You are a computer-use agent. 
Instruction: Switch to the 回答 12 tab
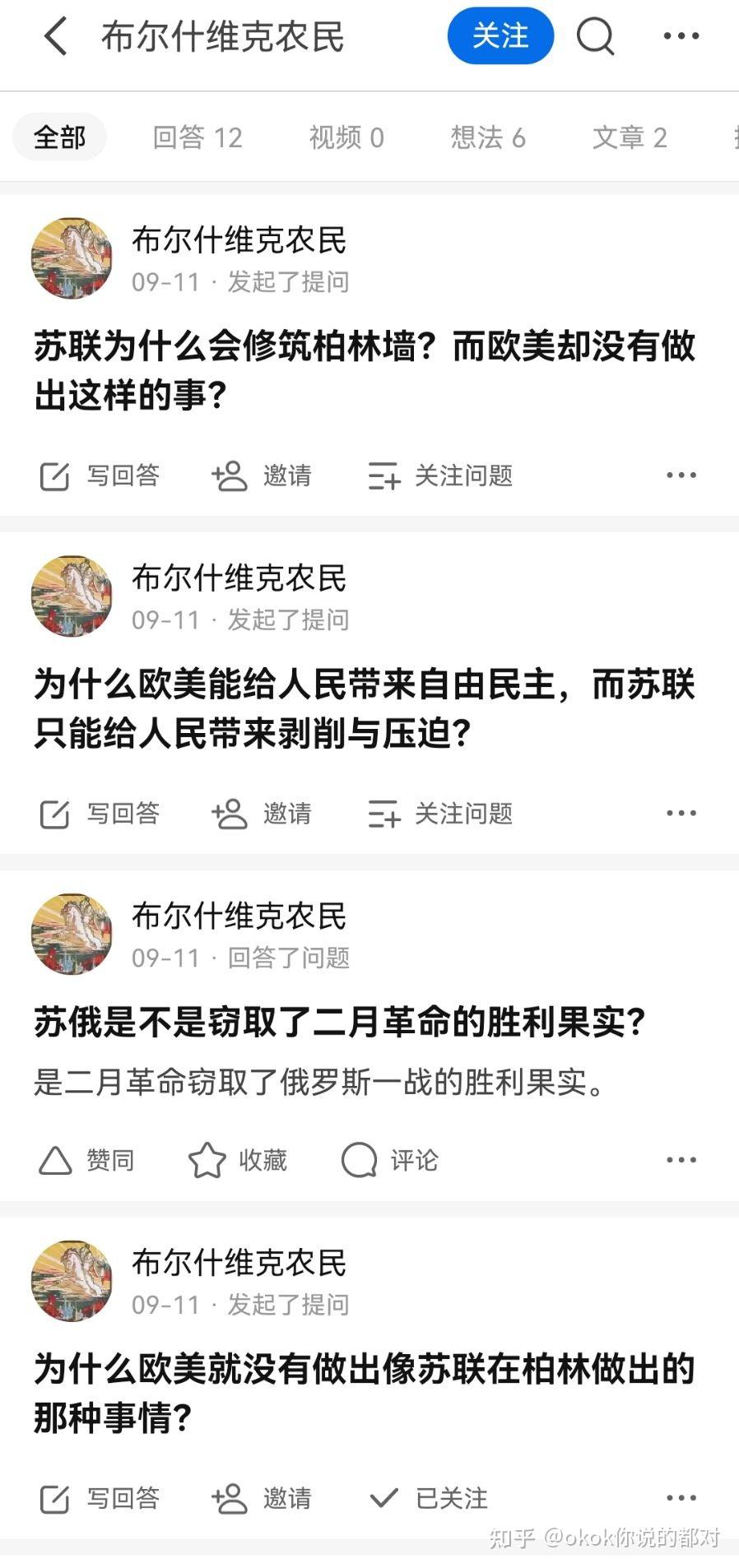pos(198,137)
